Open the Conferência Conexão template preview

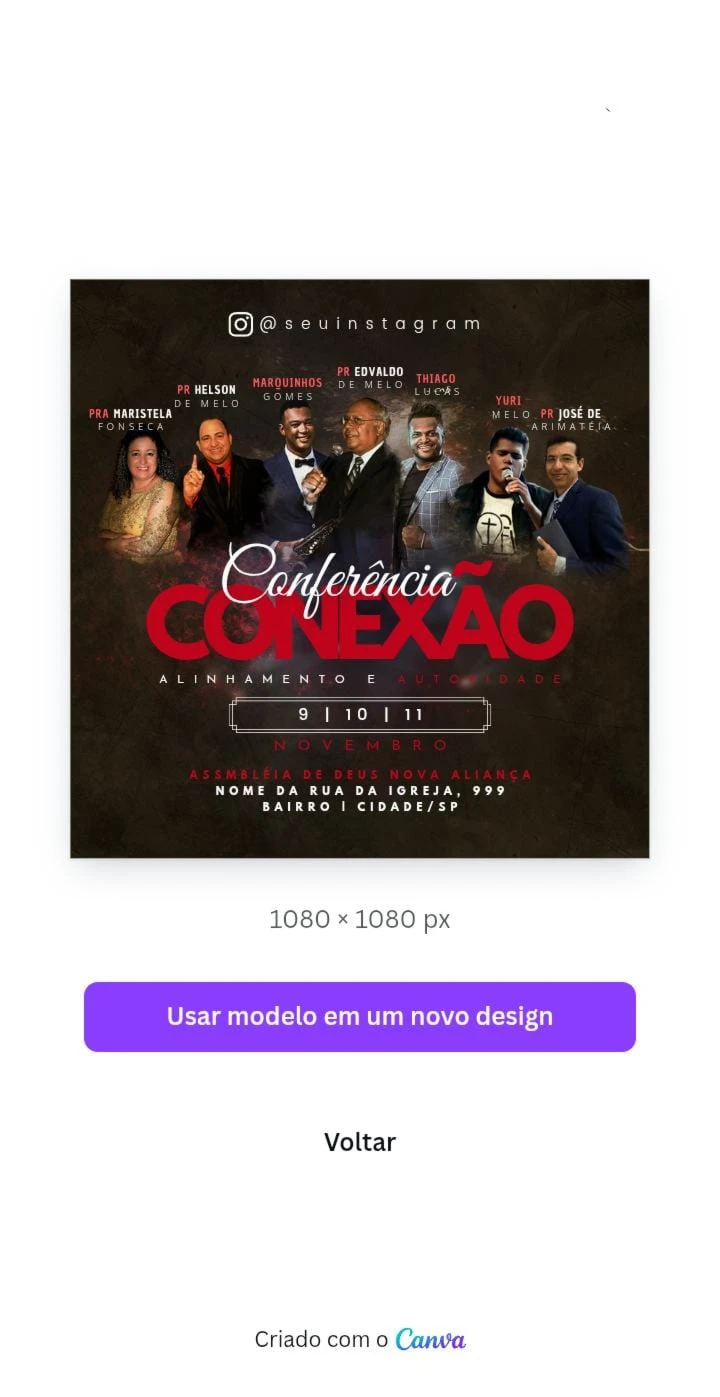(x=360, y=569)
